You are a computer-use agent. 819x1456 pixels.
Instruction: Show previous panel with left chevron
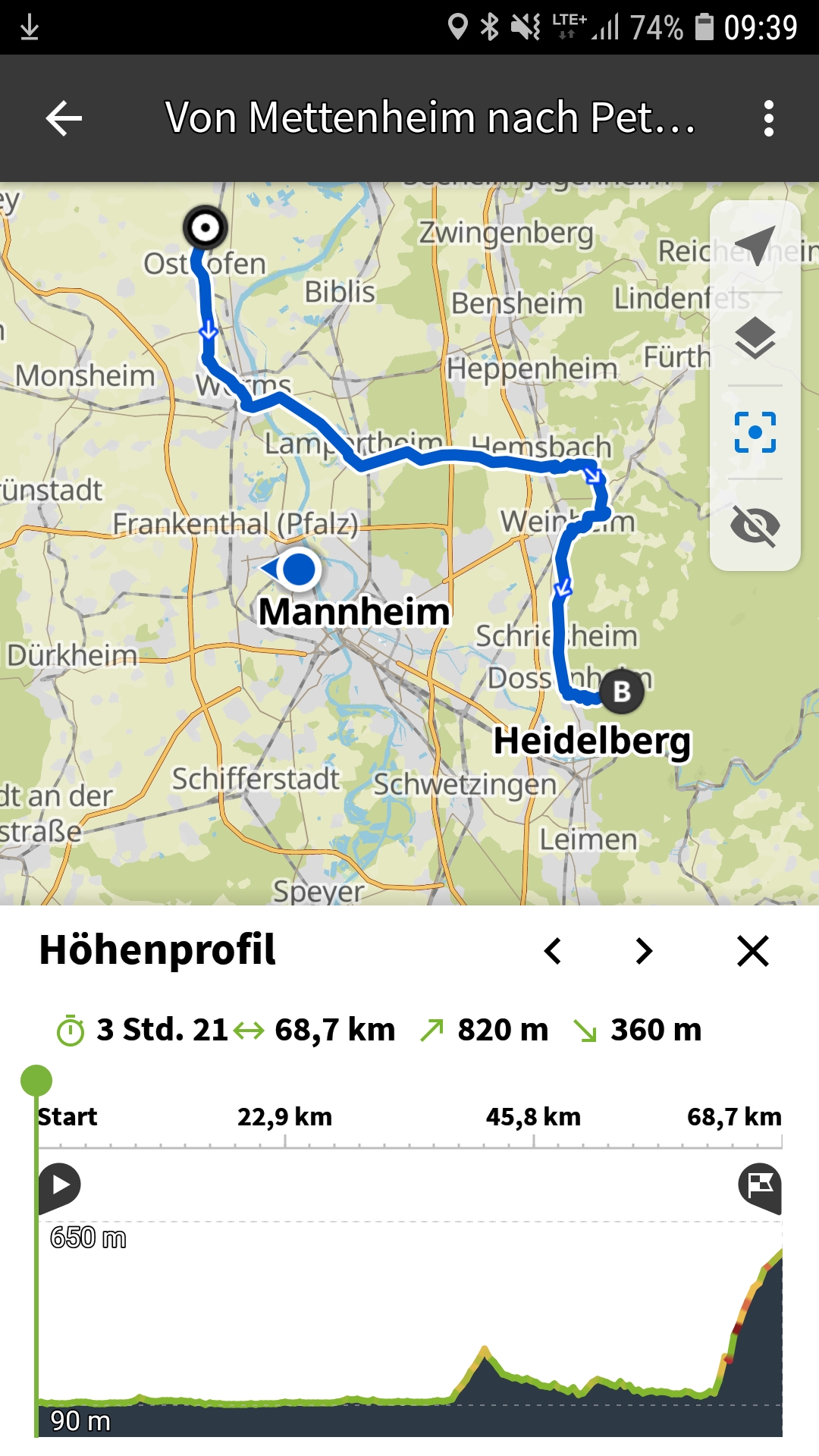pyautogui.click(x=553, y=950)
